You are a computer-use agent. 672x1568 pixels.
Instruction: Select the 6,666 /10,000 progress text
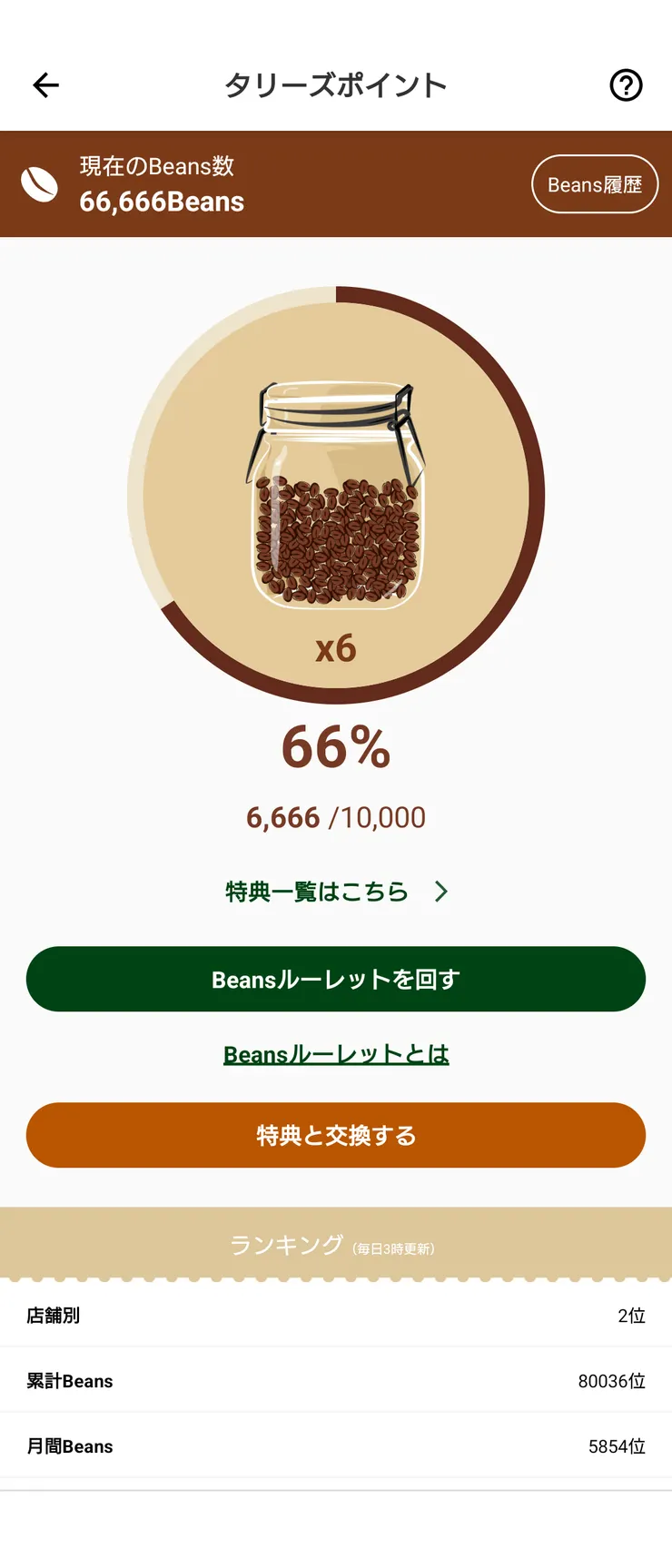[336, 816]
